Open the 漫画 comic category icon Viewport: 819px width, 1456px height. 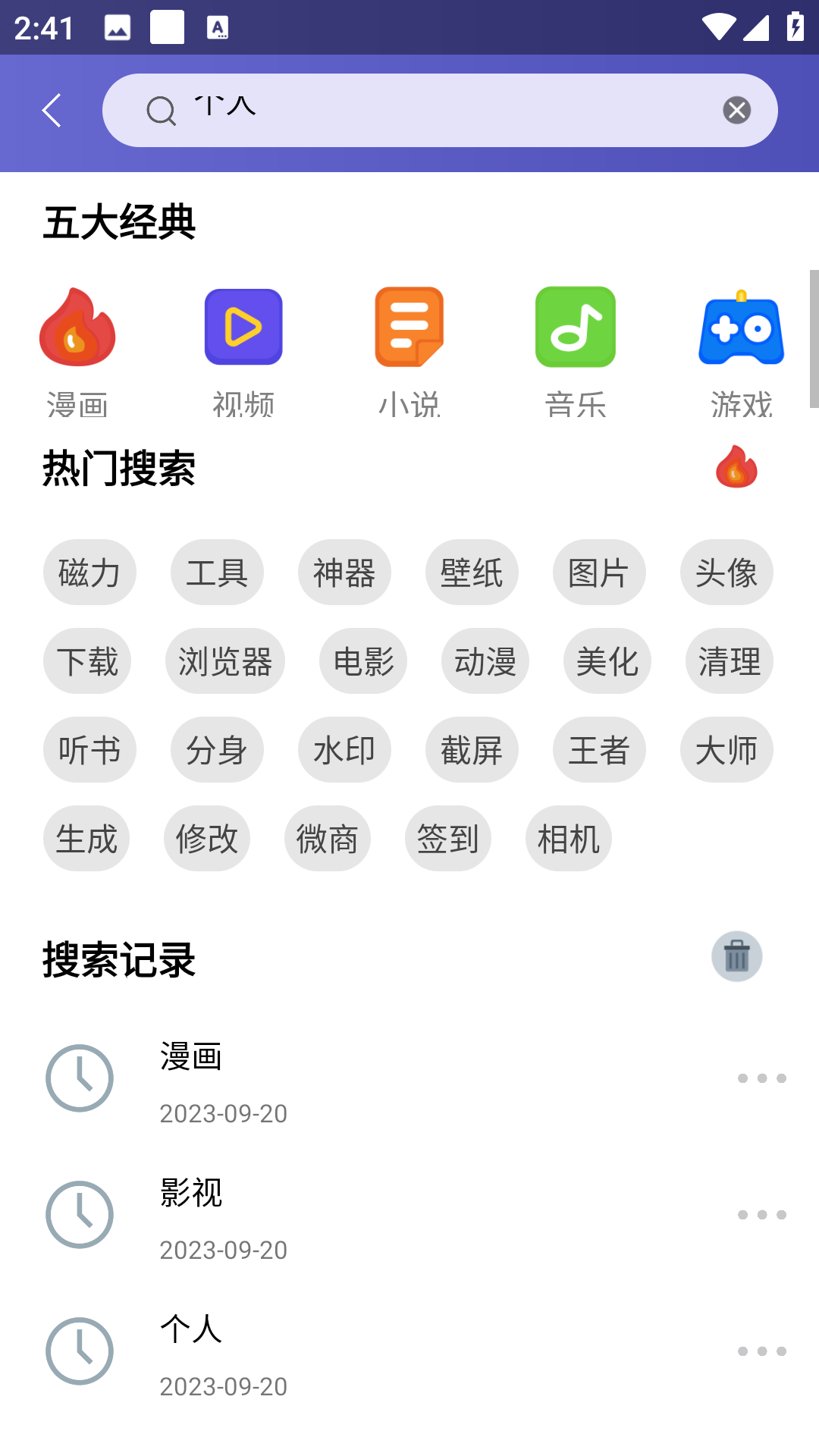tap(77, 327)
